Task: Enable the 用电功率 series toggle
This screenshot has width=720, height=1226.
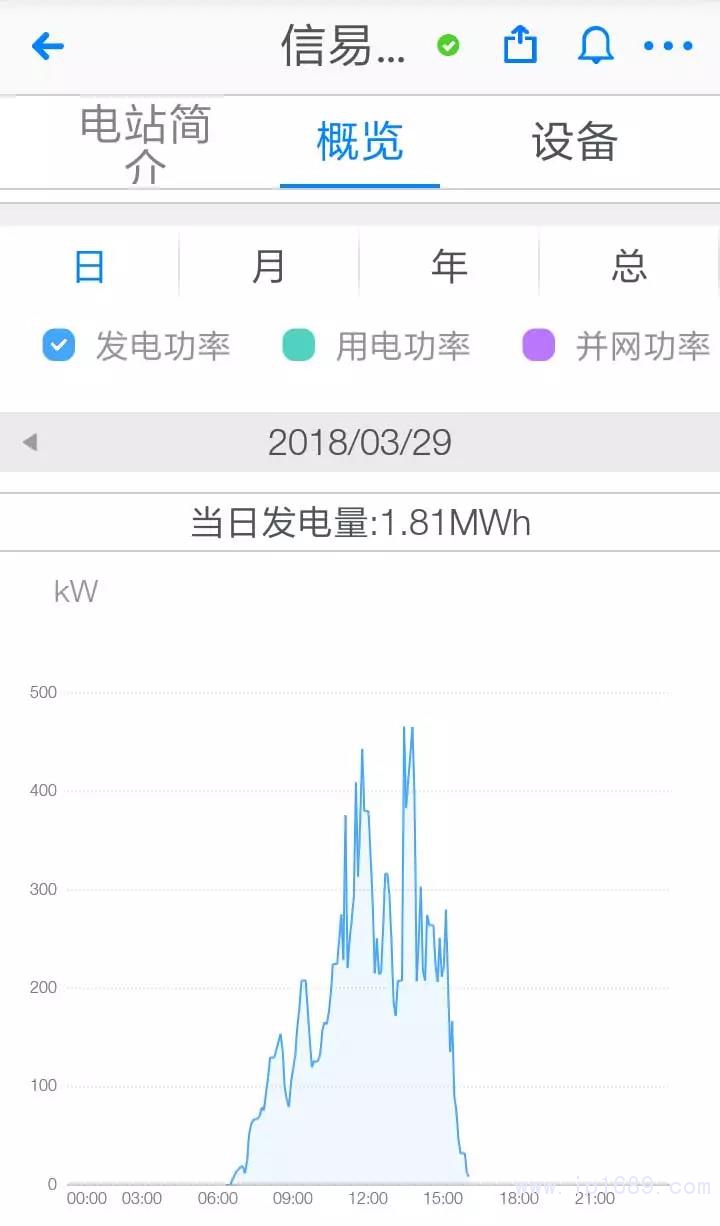Action: click(x=296, y=345)
